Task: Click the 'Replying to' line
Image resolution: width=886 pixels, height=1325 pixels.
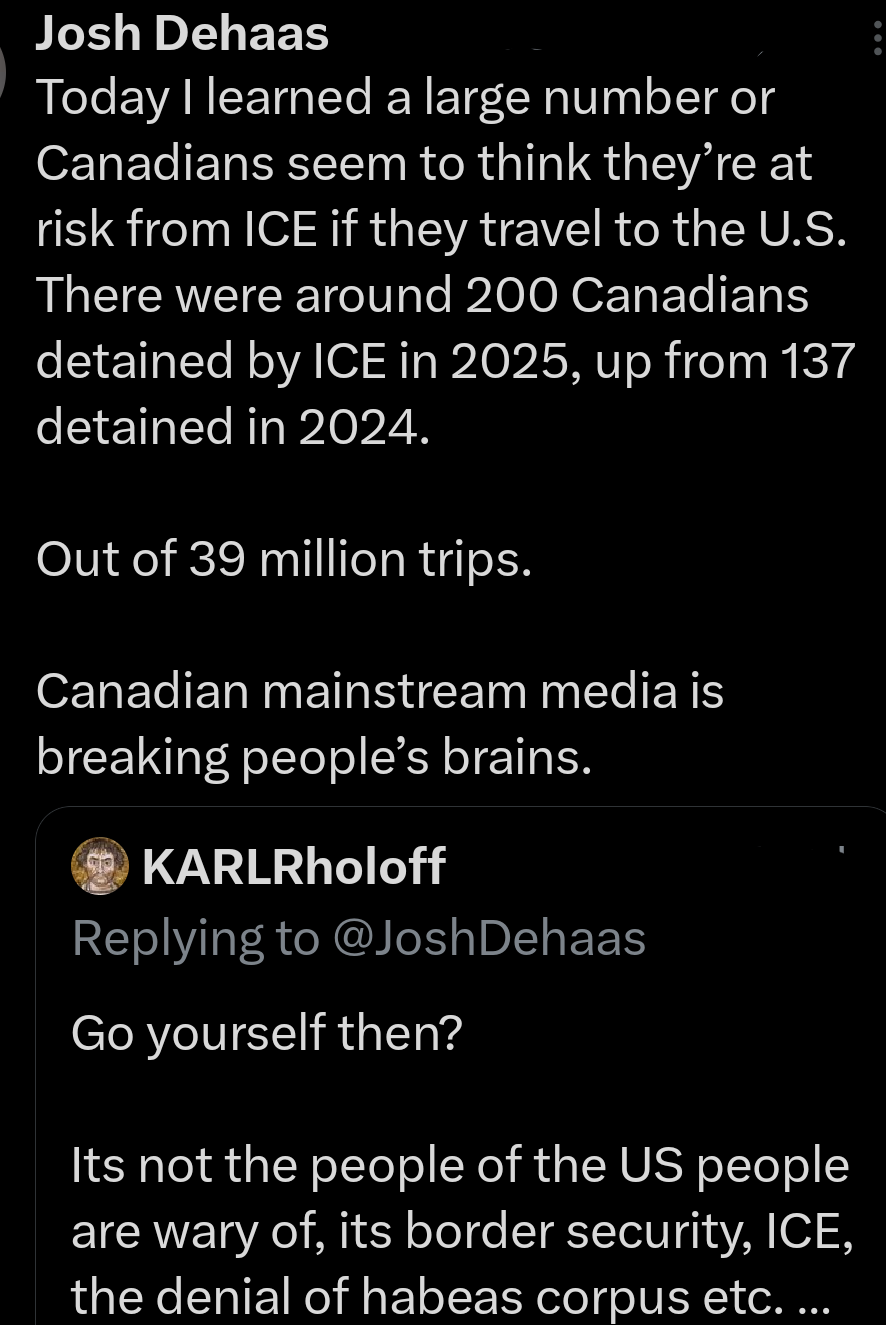Action: (359, 937)
